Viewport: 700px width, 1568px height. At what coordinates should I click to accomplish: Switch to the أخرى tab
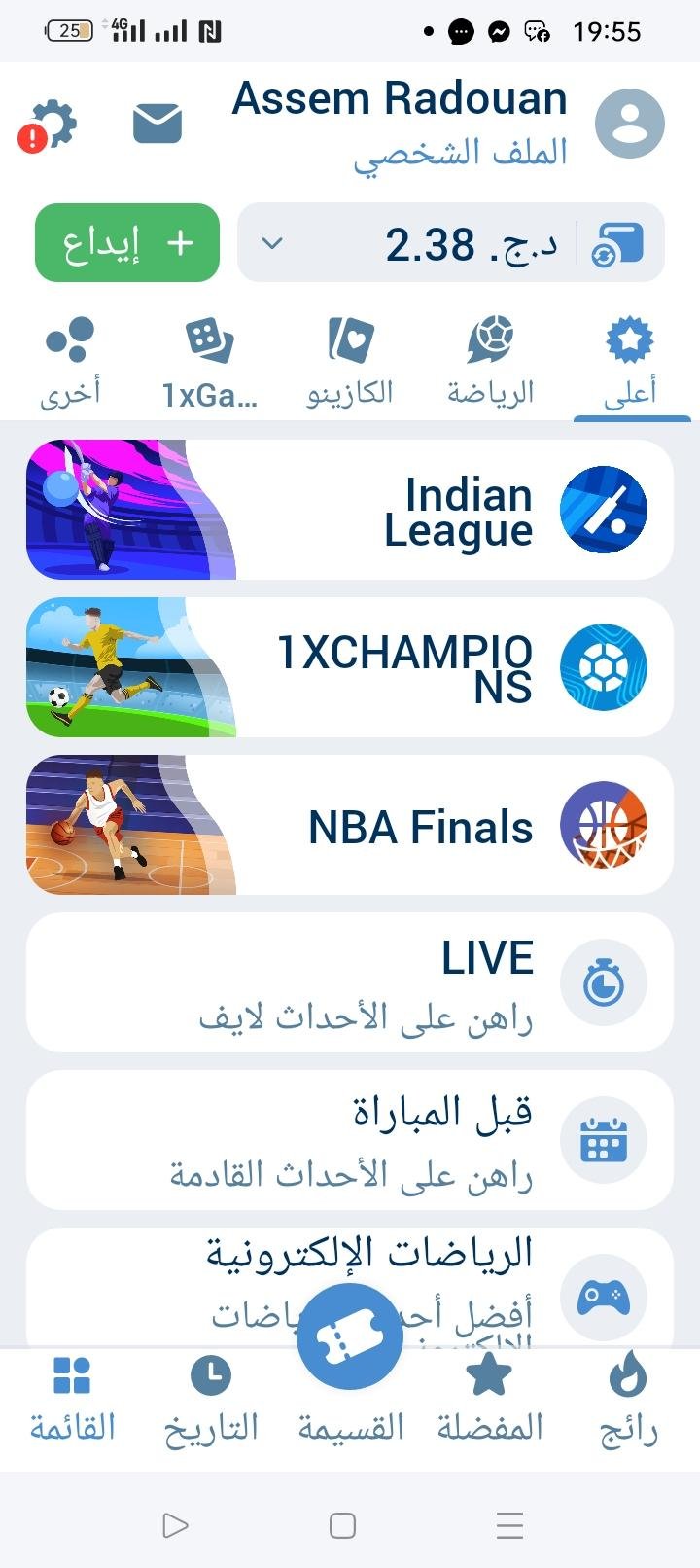click(x=70, y=362)
